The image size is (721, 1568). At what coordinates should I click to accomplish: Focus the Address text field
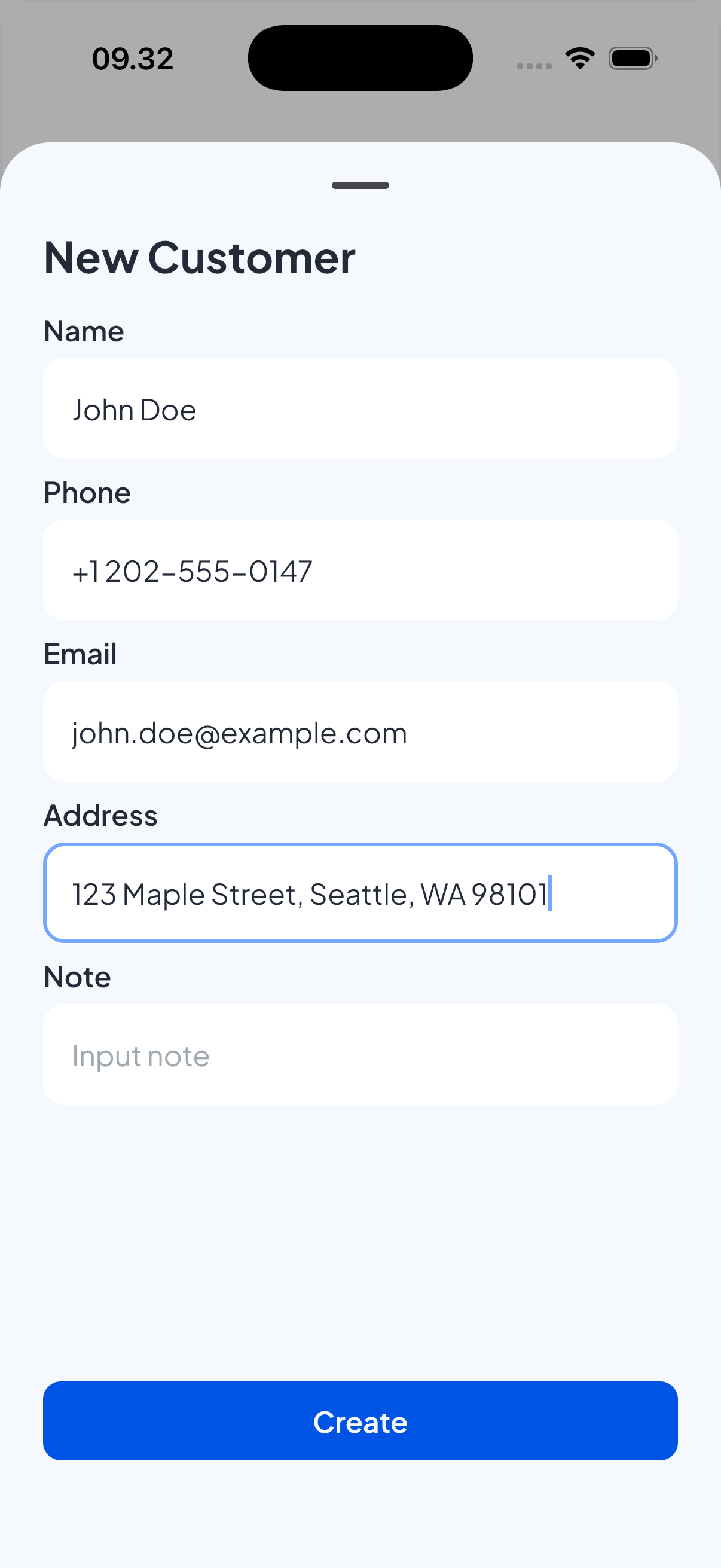click(360, 893)
